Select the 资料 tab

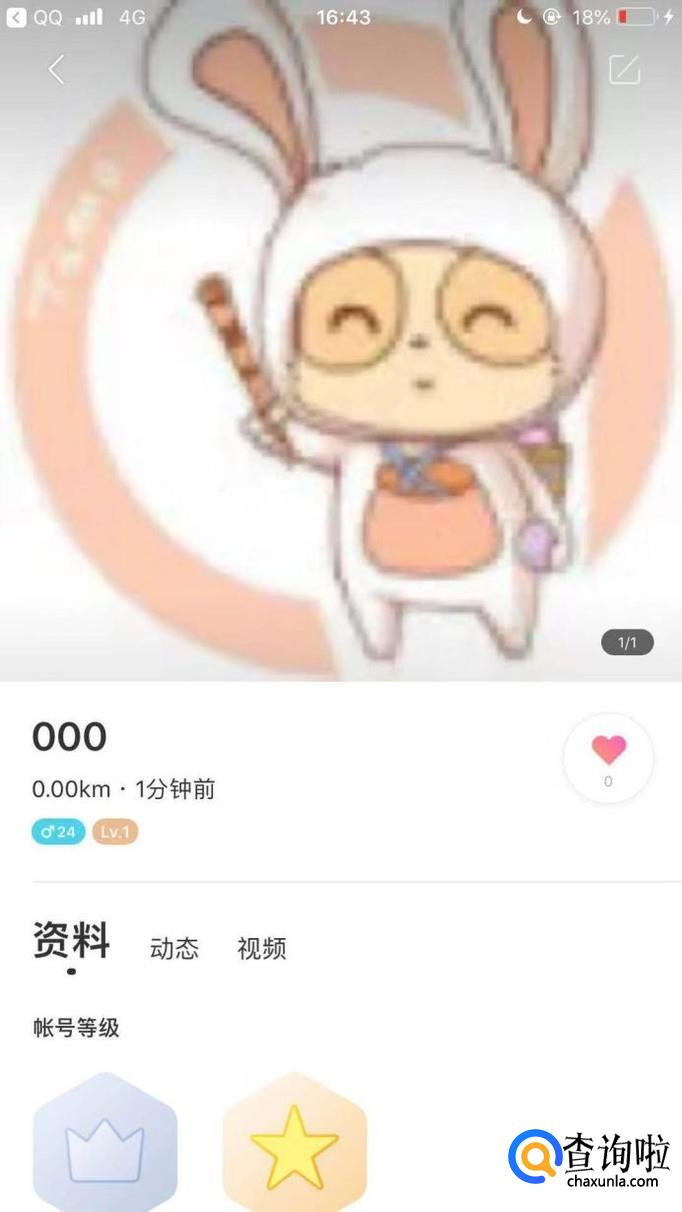71,942
